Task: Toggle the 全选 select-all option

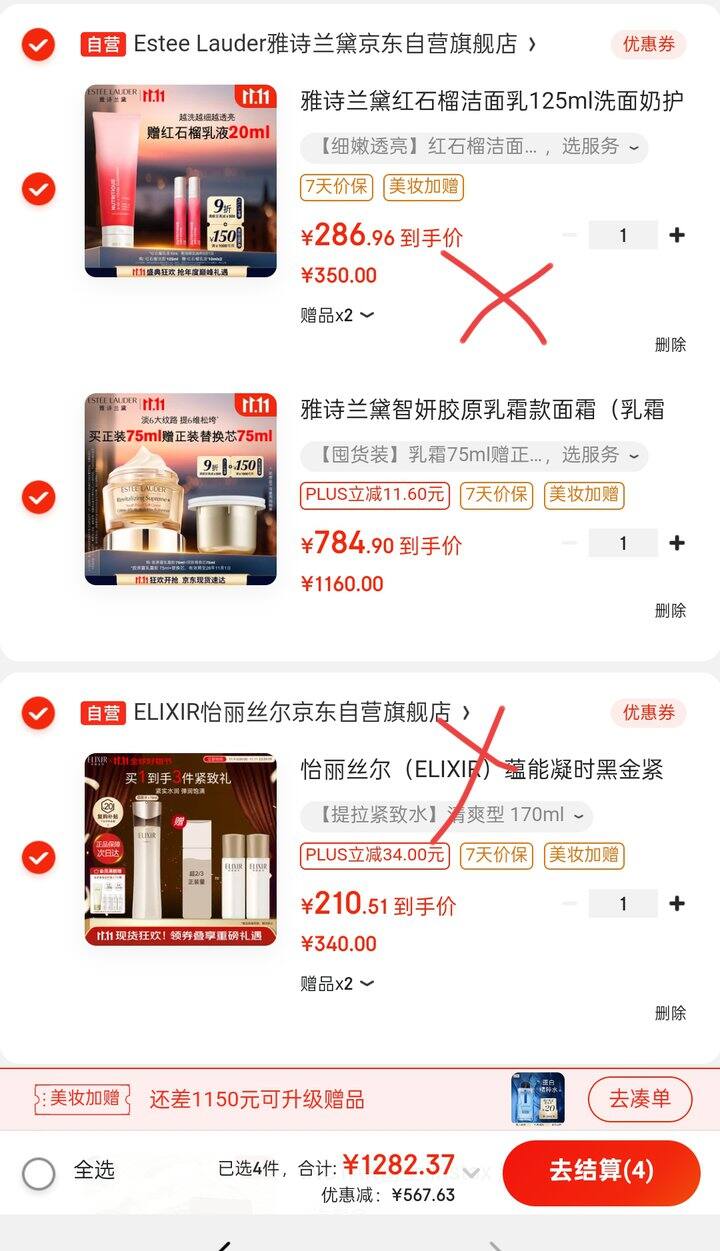Action: coord(38,1173)
